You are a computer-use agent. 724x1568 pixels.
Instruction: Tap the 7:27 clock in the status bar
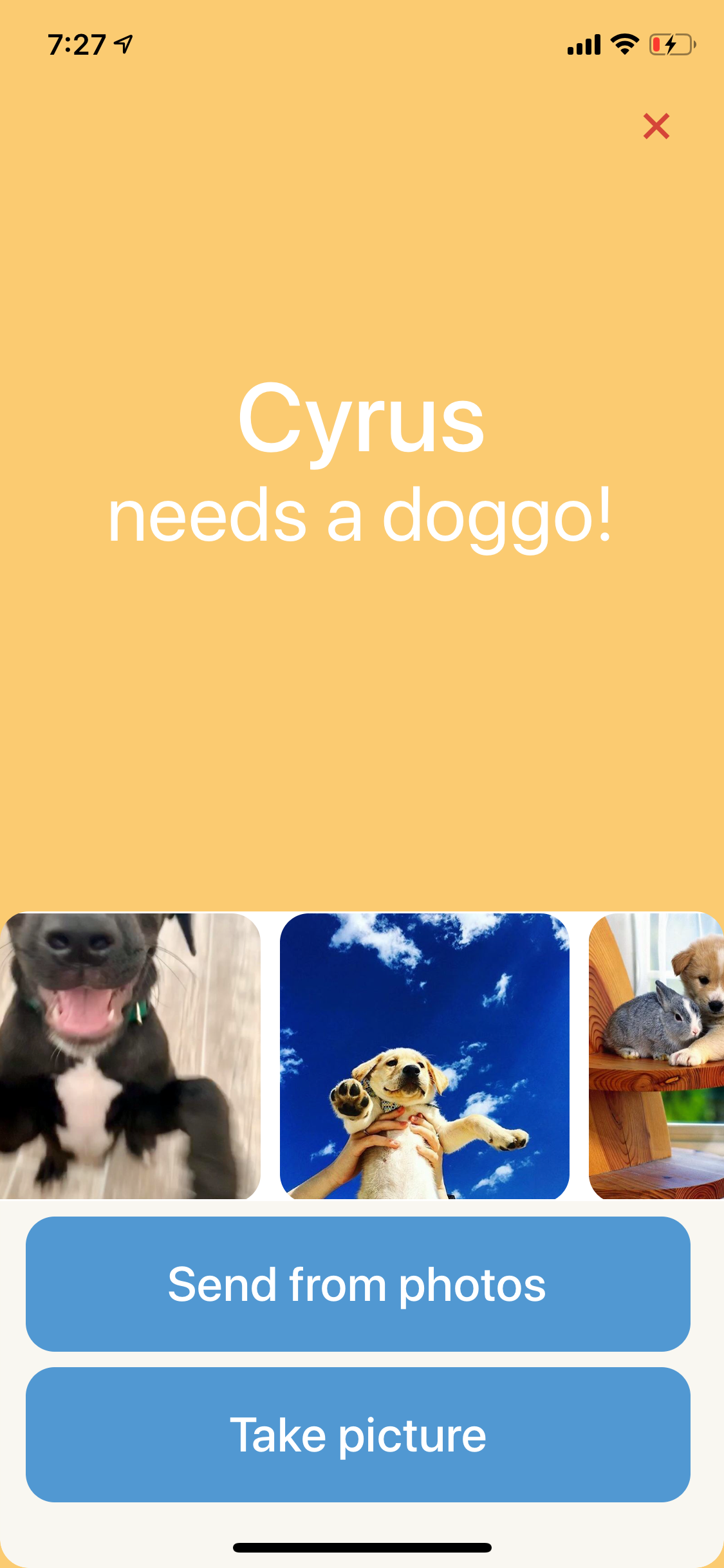pyautogui.click(x=77, y=42)
